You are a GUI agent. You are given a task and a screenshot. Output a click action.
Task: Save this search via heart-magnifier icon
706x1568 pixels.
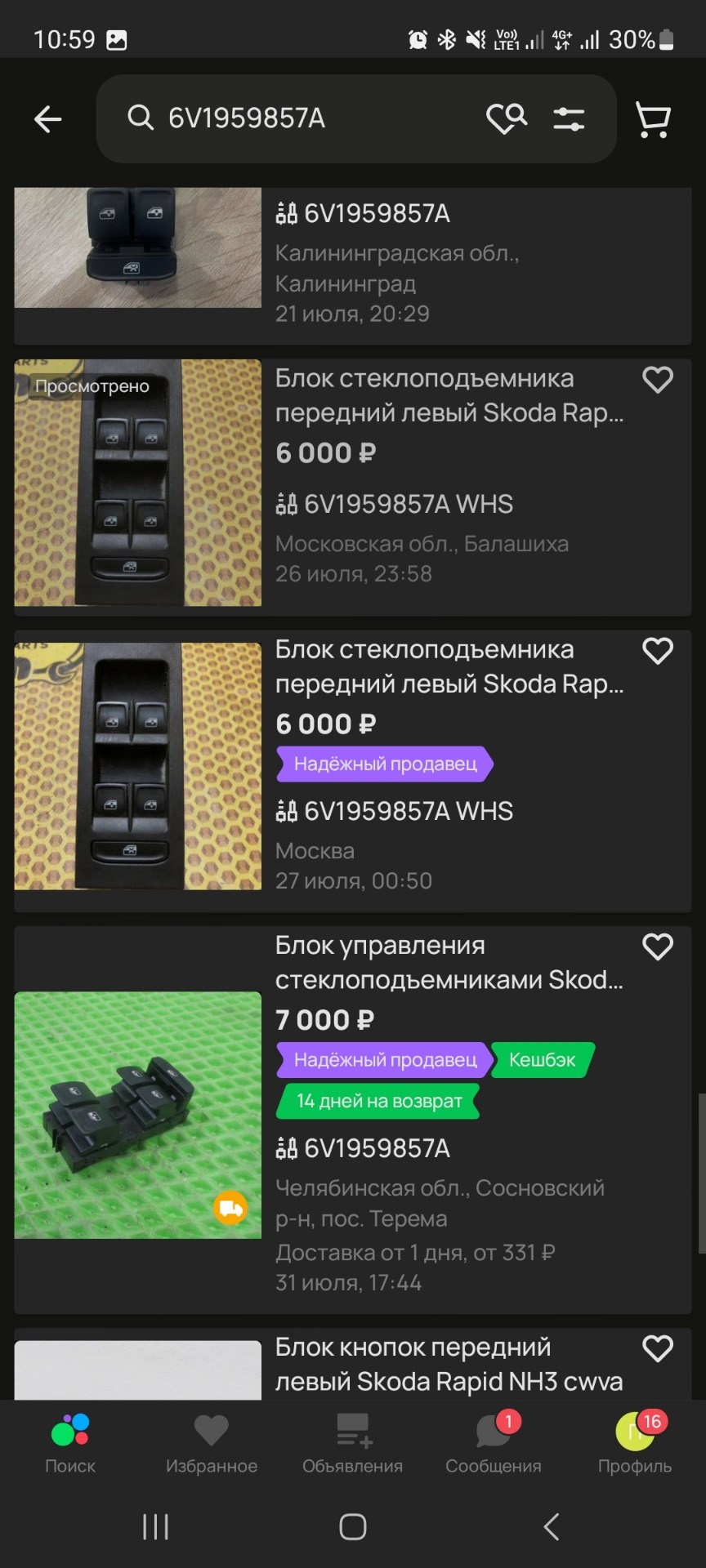[x=506, y=118]
